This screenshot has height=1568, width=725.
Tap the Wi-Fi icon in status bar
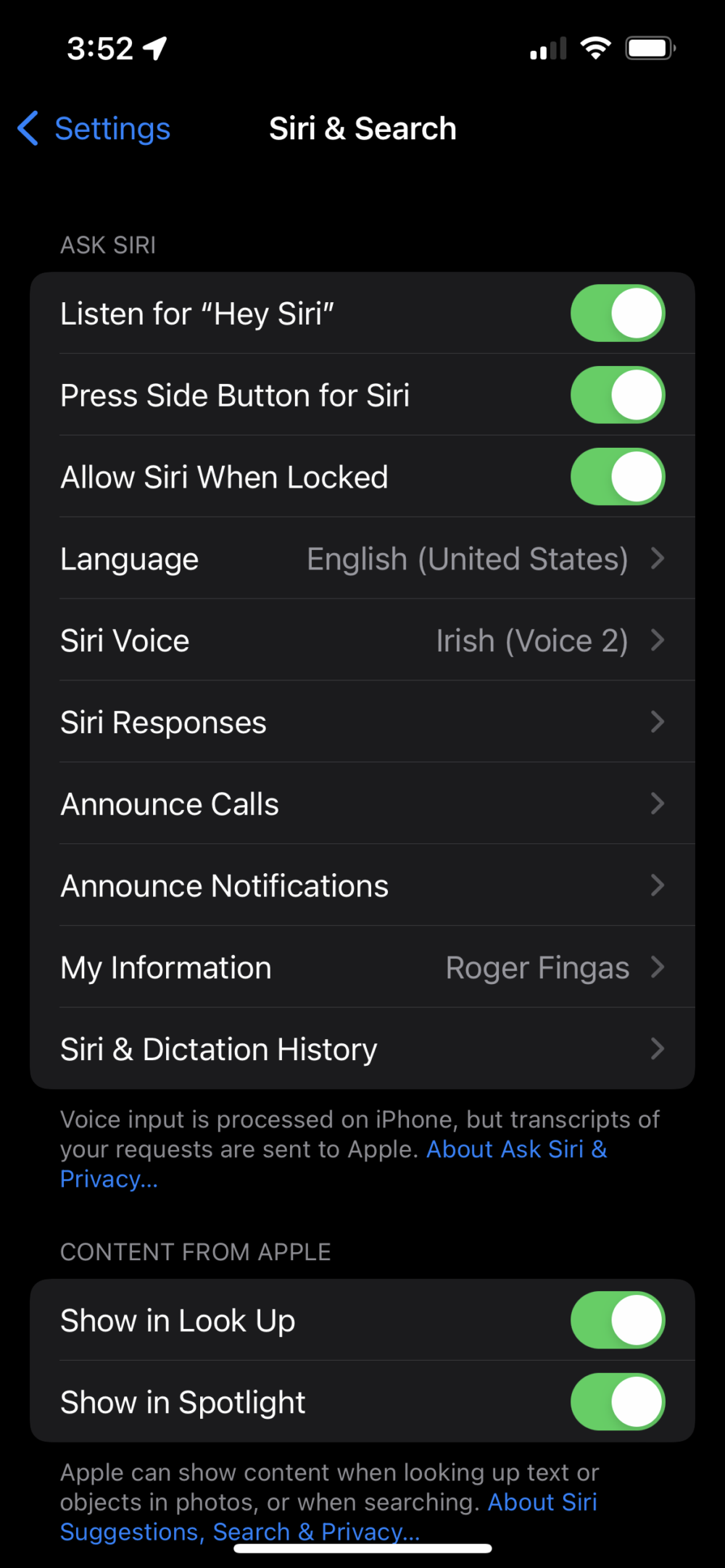[594, 47]
